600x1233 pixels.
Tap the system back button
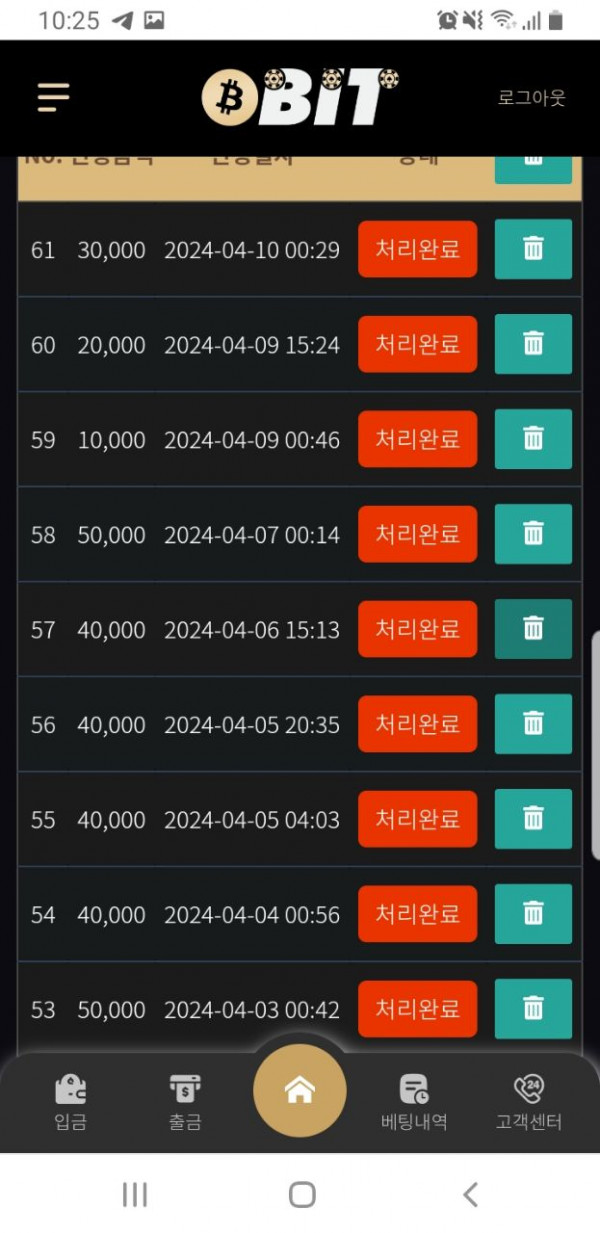(470, 1194)
